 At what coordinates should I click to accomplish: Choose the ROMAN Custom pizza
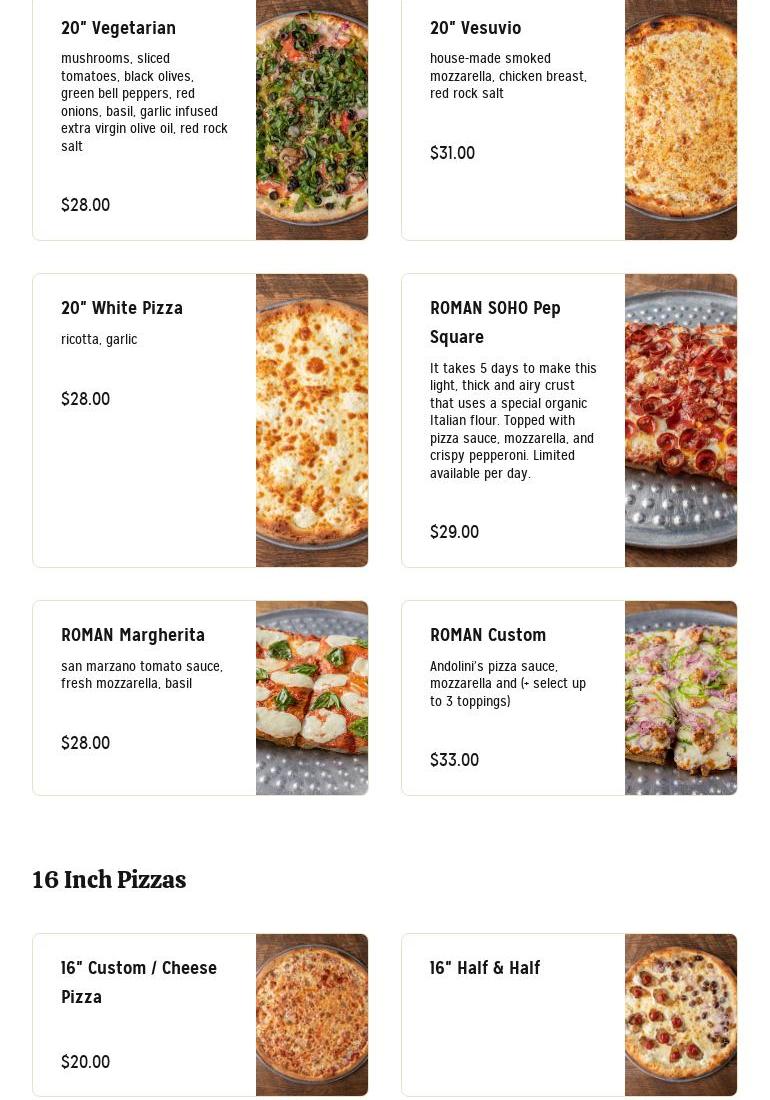568,698
